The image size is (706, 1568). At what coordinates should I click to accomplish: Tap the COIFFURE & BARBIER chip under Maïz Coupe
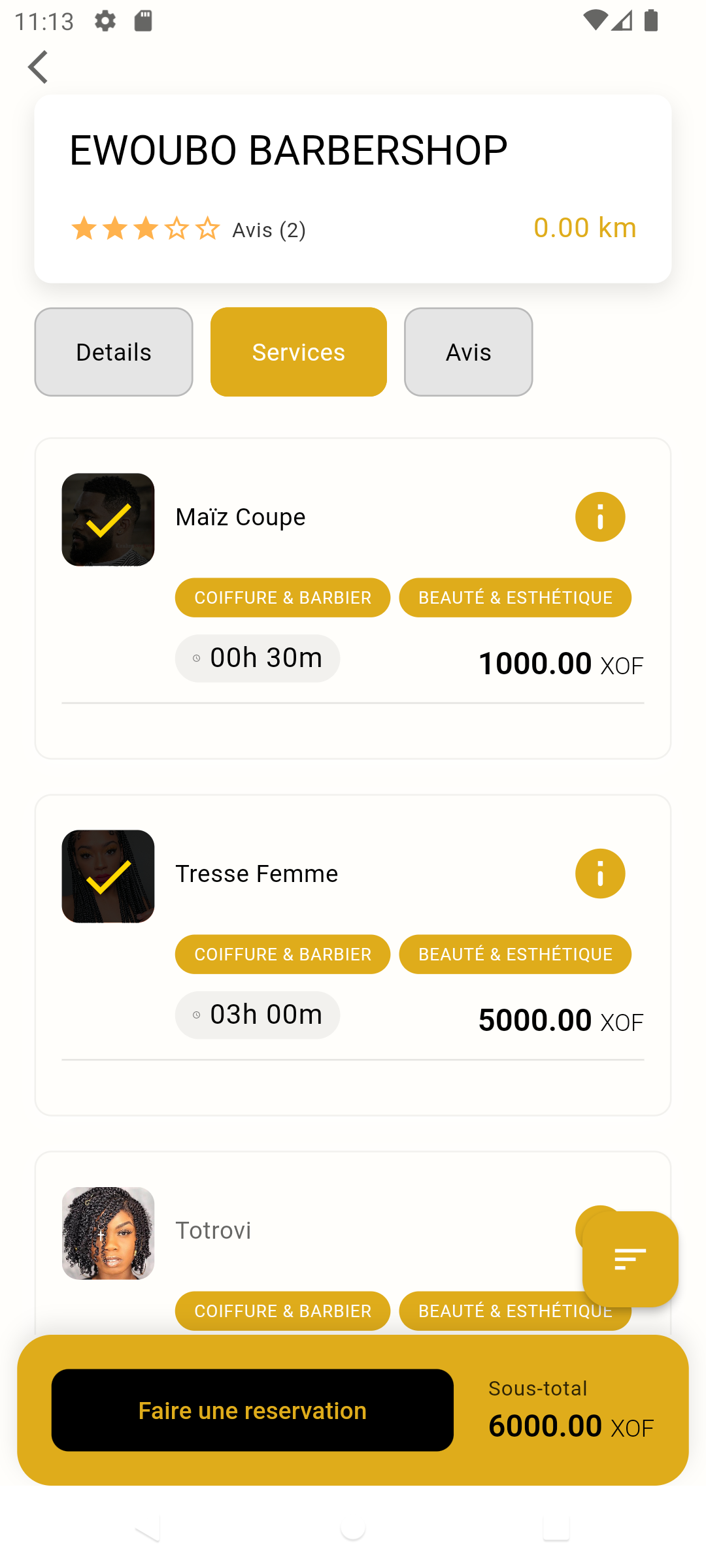tap(282, 596)
